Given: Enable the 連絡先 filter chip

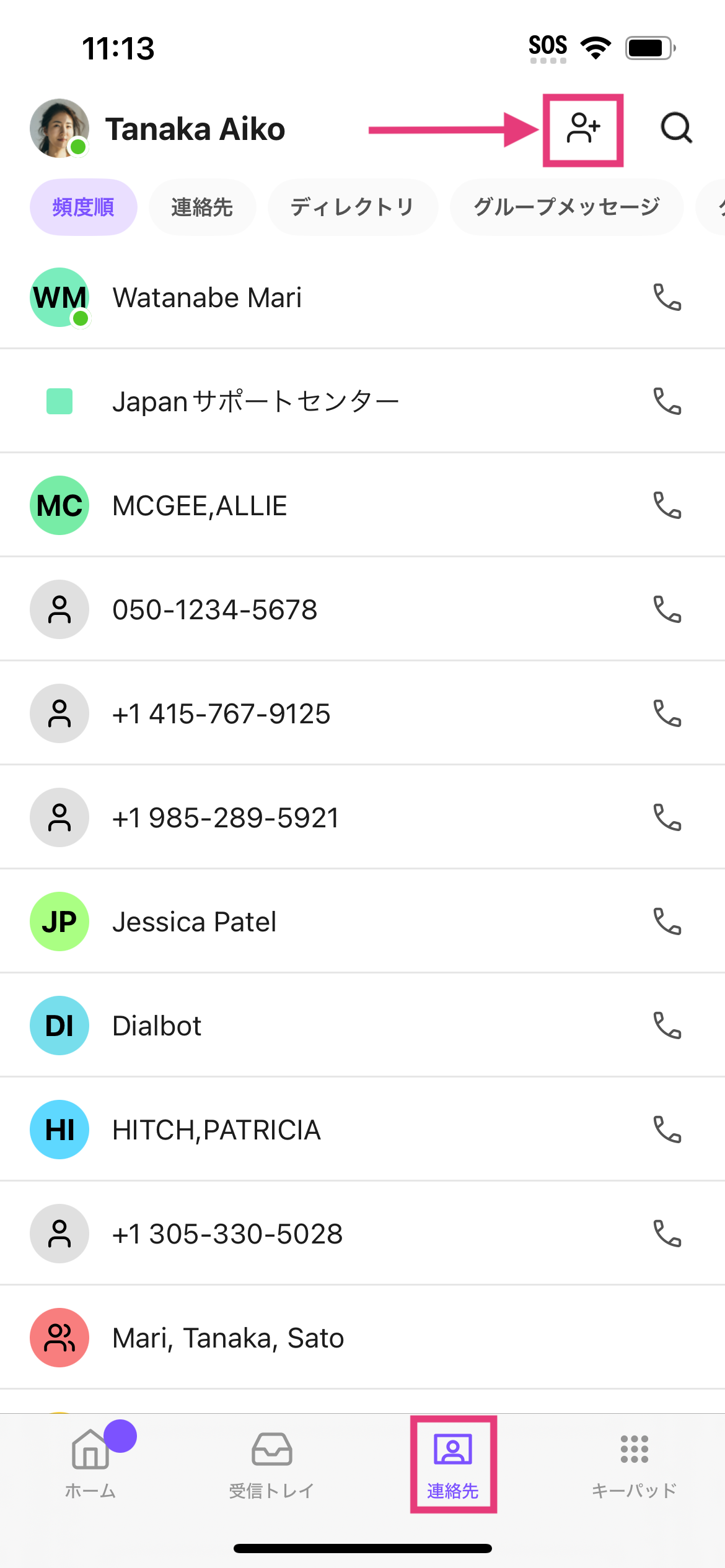Looking at the screenshot, I should (202, 207).
